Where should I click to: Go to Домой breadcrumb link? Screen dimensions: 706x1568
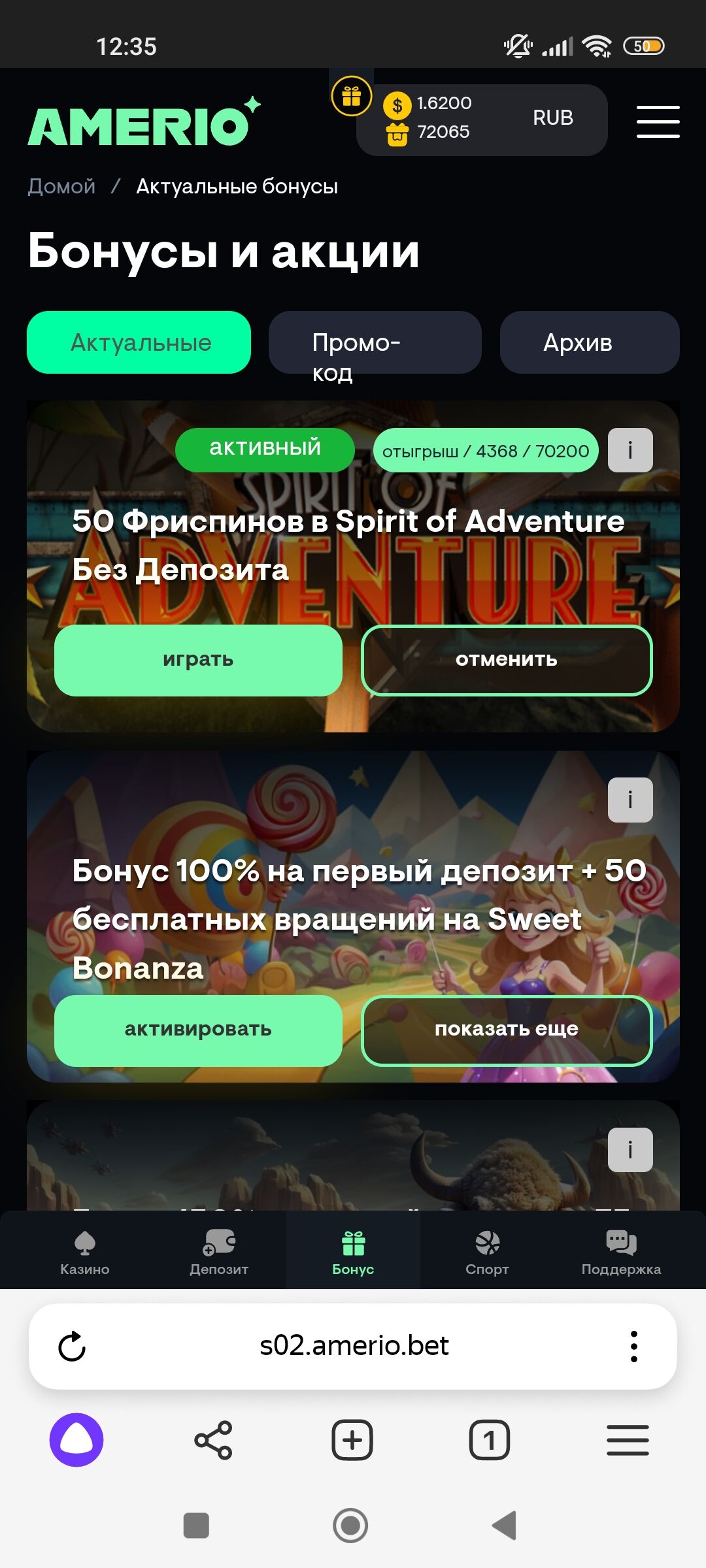pos(61,187)
